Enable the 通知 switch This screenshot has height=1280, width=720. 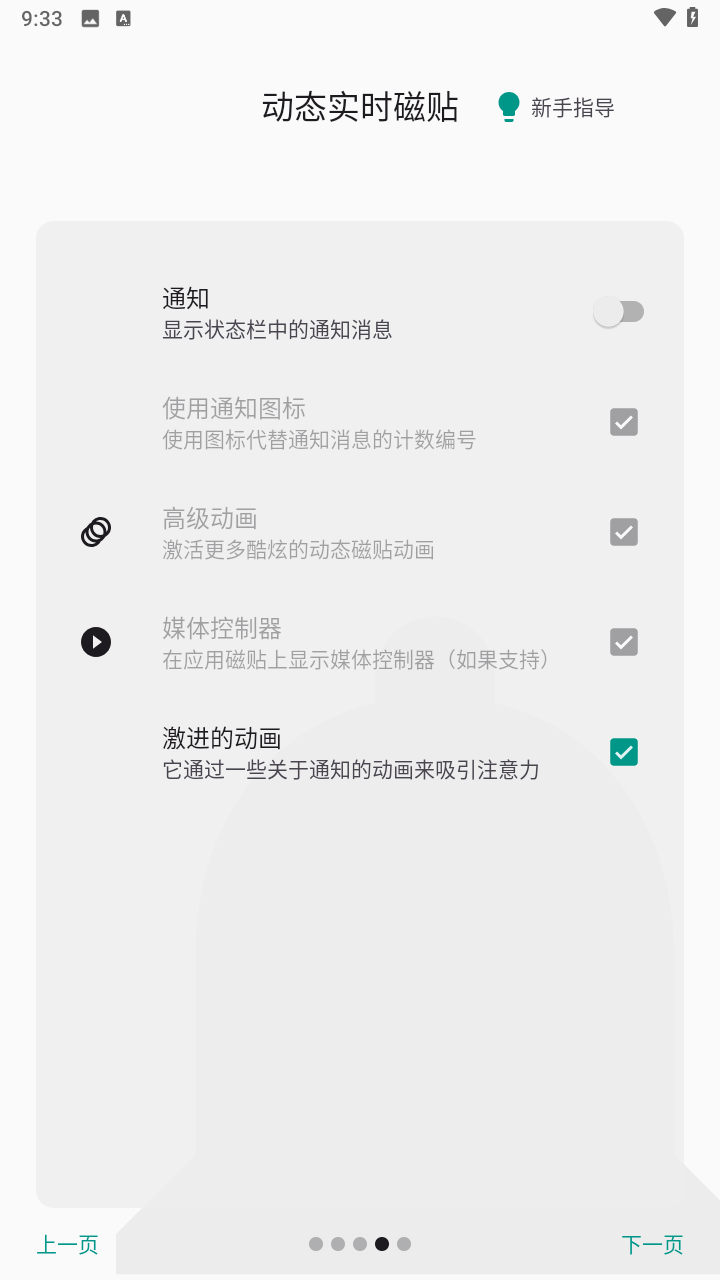(x=619, y=312)
